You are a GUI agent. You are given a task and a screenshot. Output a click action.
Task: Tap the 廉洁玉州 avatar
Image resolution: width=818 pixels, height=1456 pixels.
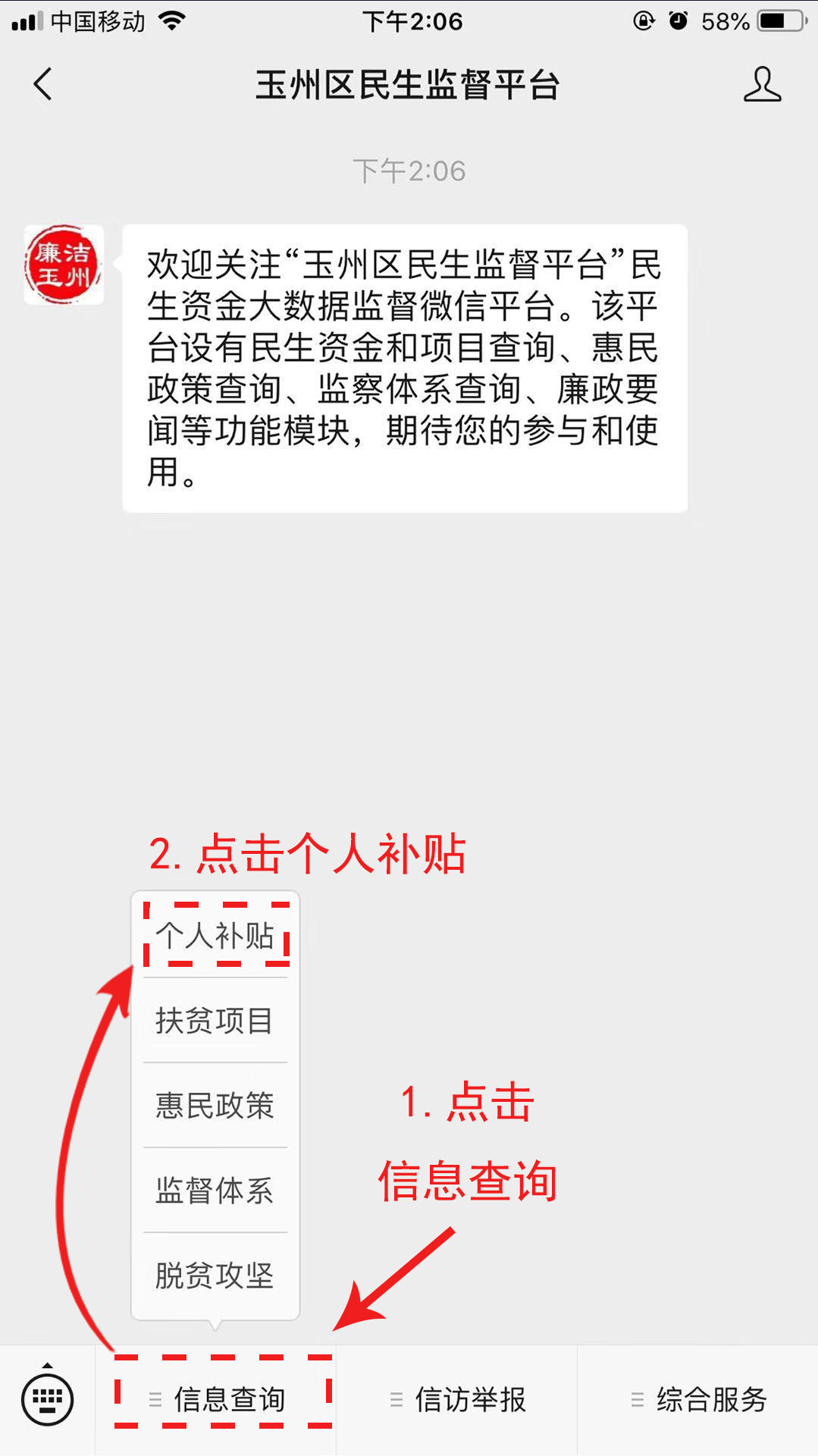(x=64, y=265)
